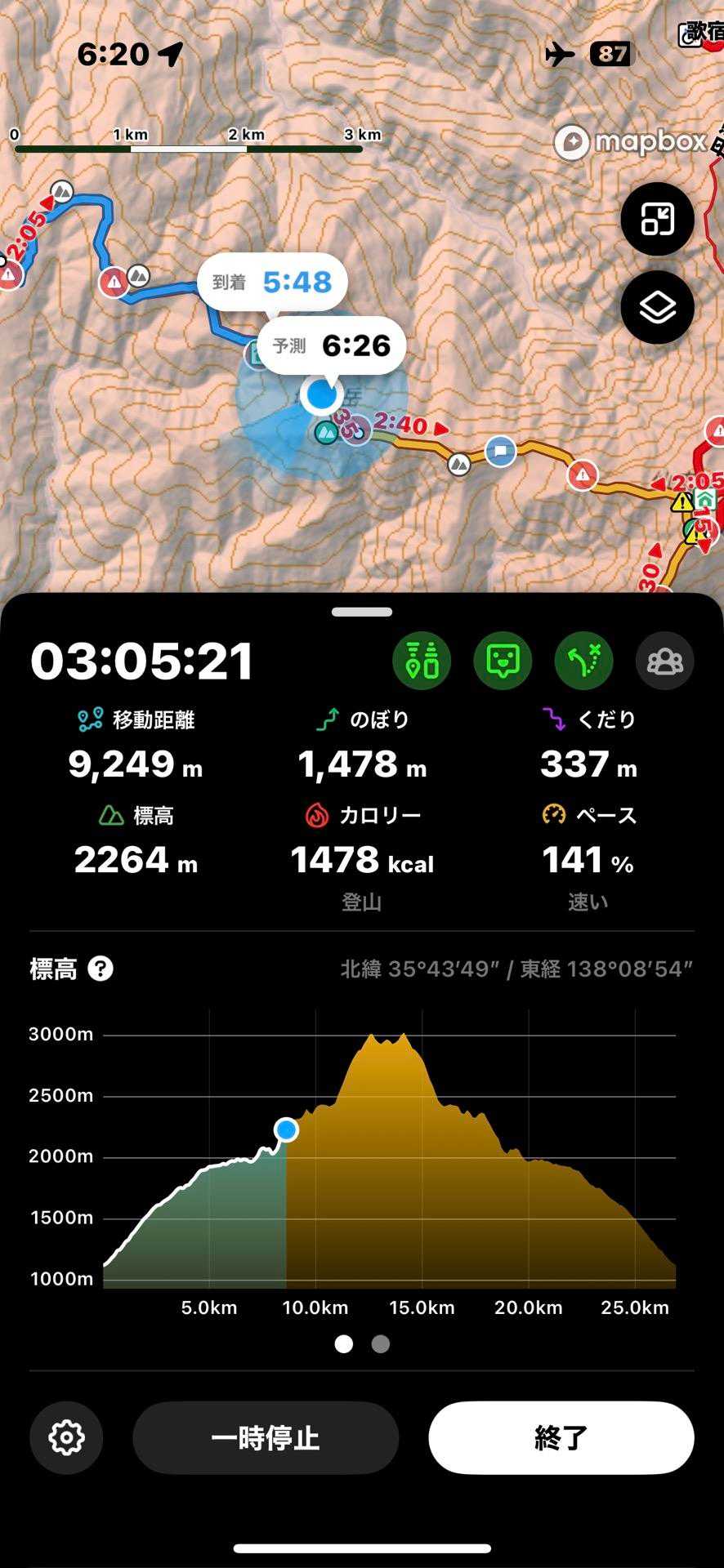Select the second chart page dot
Image resolution: width=724 pixels, height=1568 pixels.
[381, 1343]
